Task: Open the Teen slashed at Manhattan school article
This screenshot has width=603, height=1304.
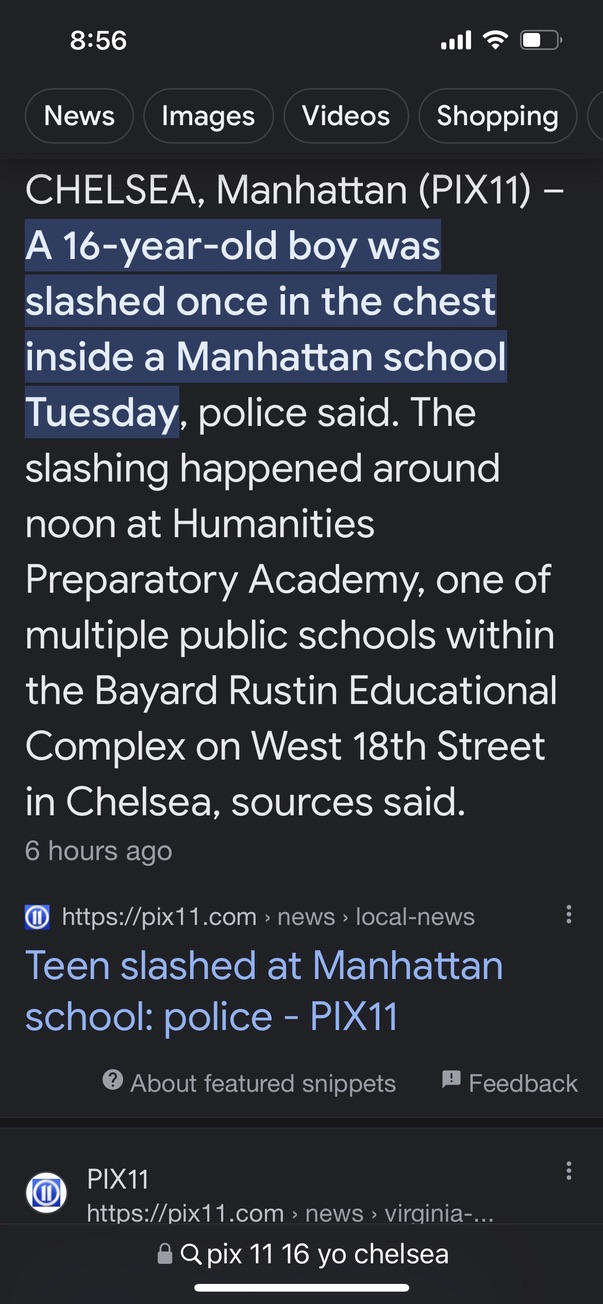Action: click(x=263, y=990)
